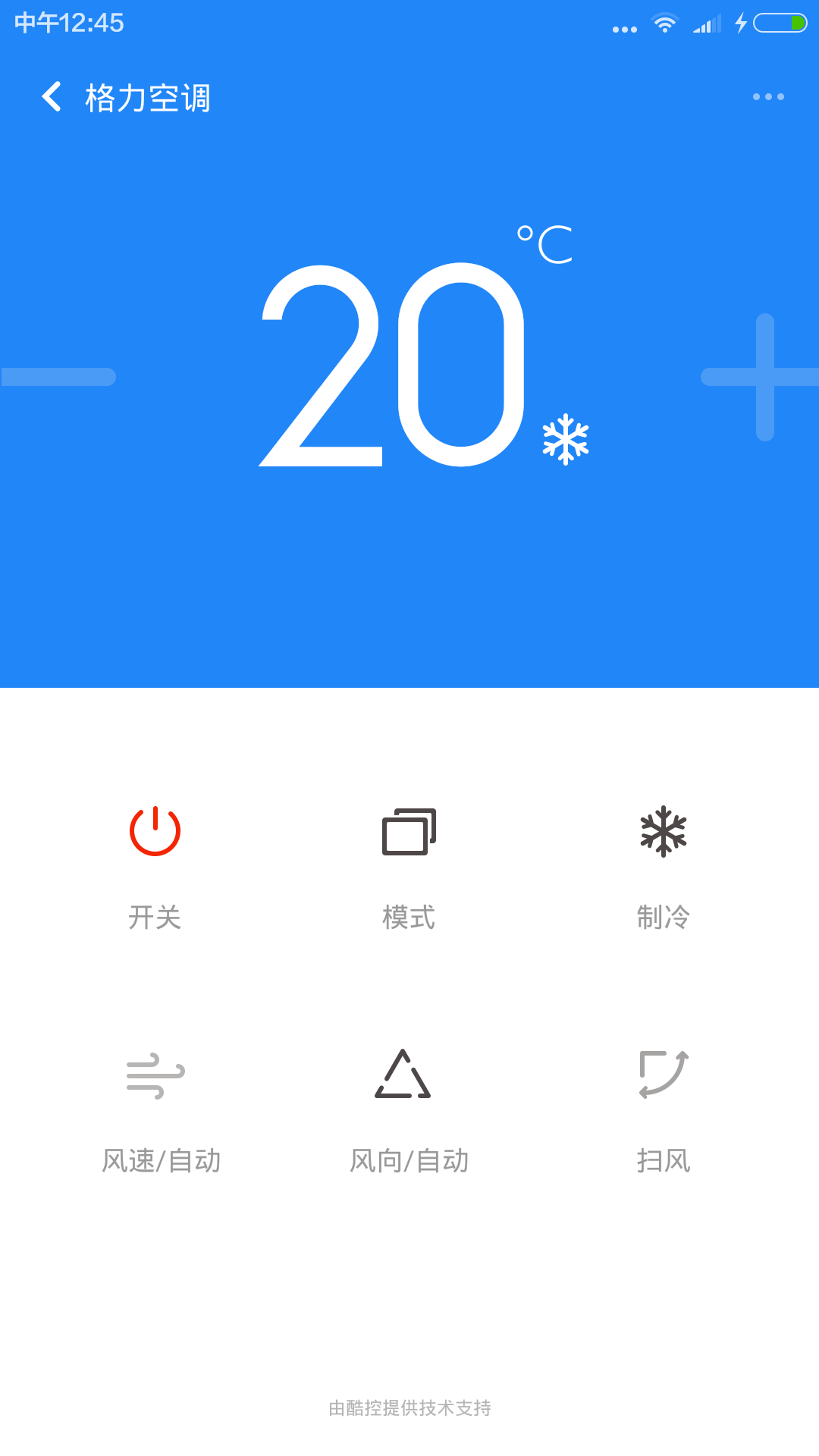This screenshot has height=1456, width=819.
Task: Tap the 格力空调 title text
Action: point(147,97)
